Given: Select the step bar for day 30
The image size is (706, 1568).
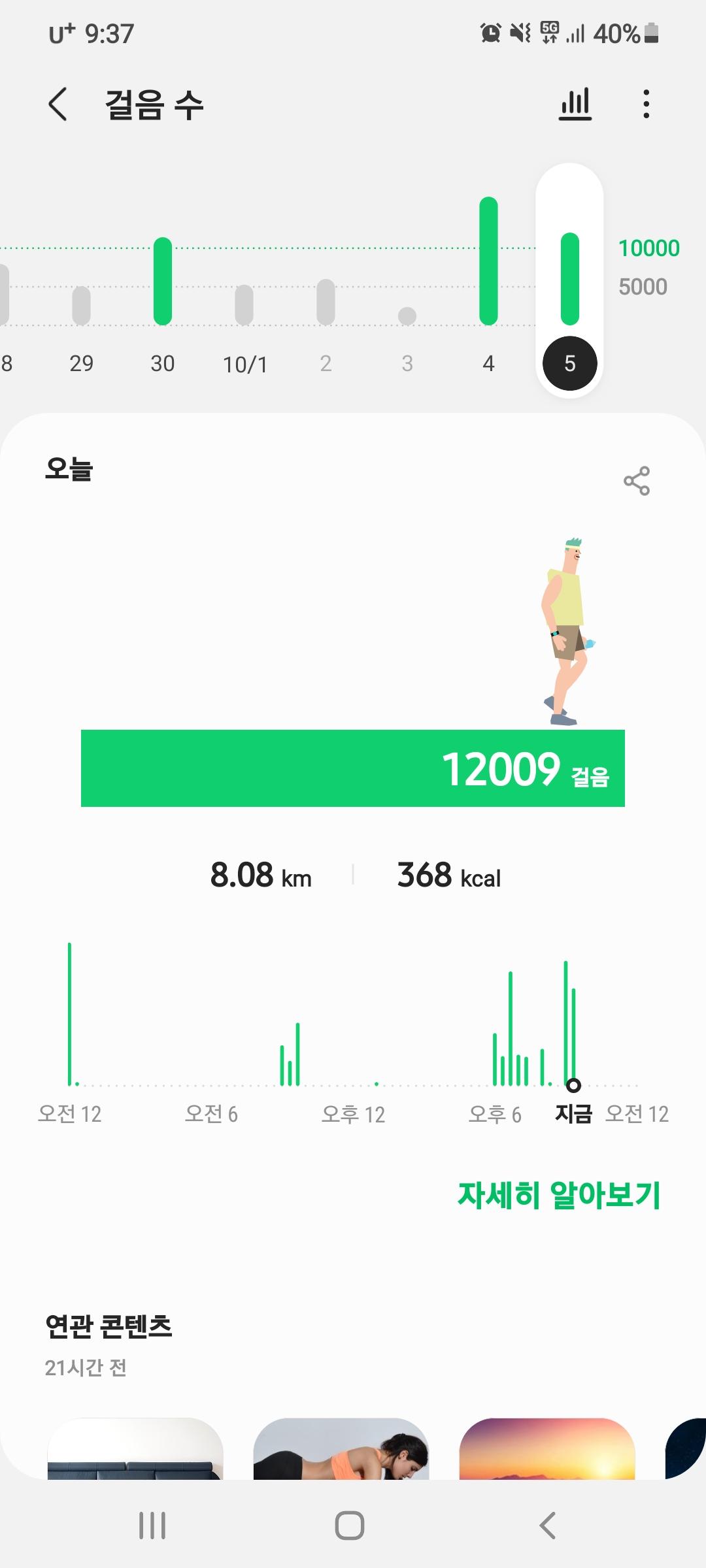Looking at the screenshot, I should [163, 281].
